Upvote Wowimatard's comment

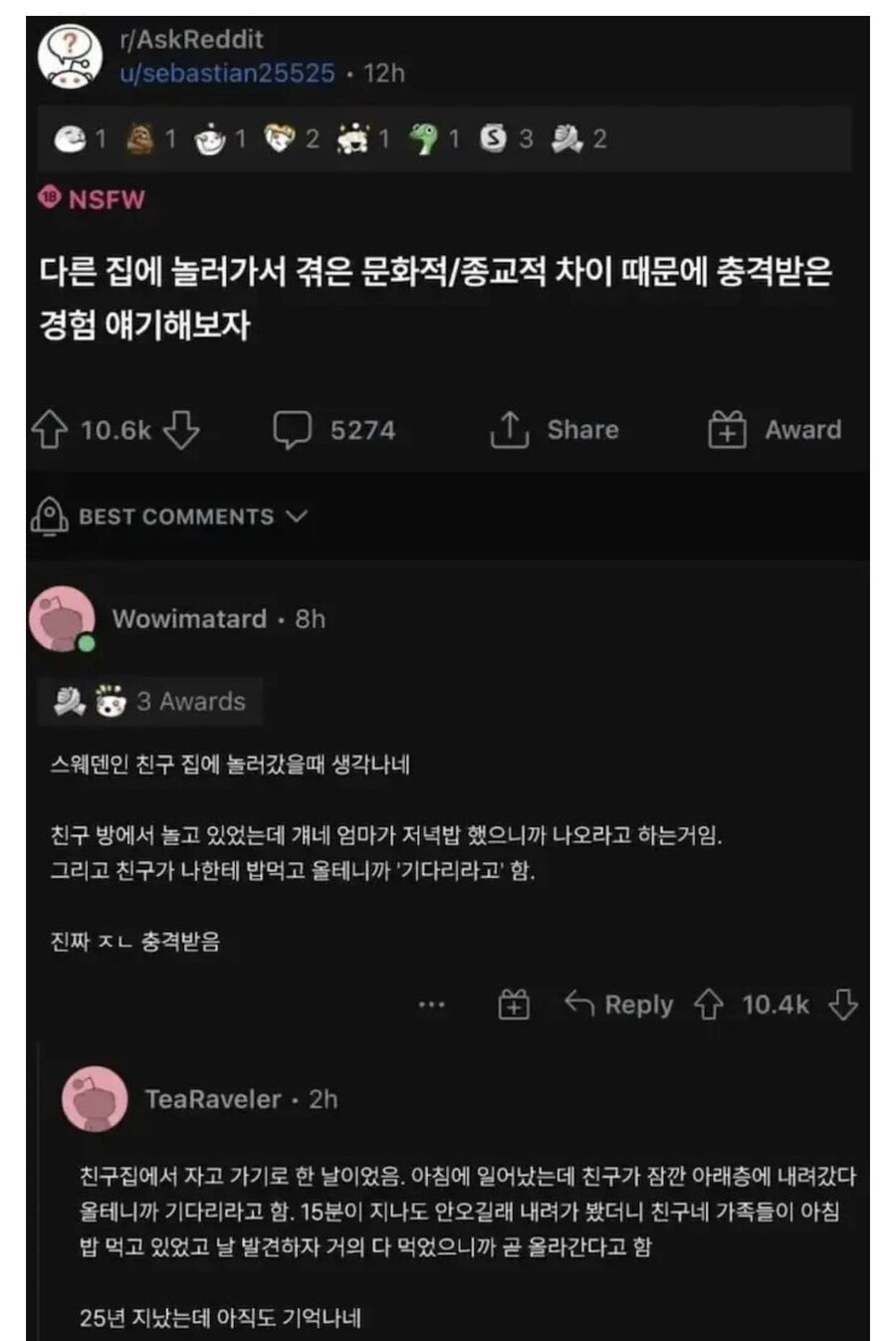[711, 1005]
